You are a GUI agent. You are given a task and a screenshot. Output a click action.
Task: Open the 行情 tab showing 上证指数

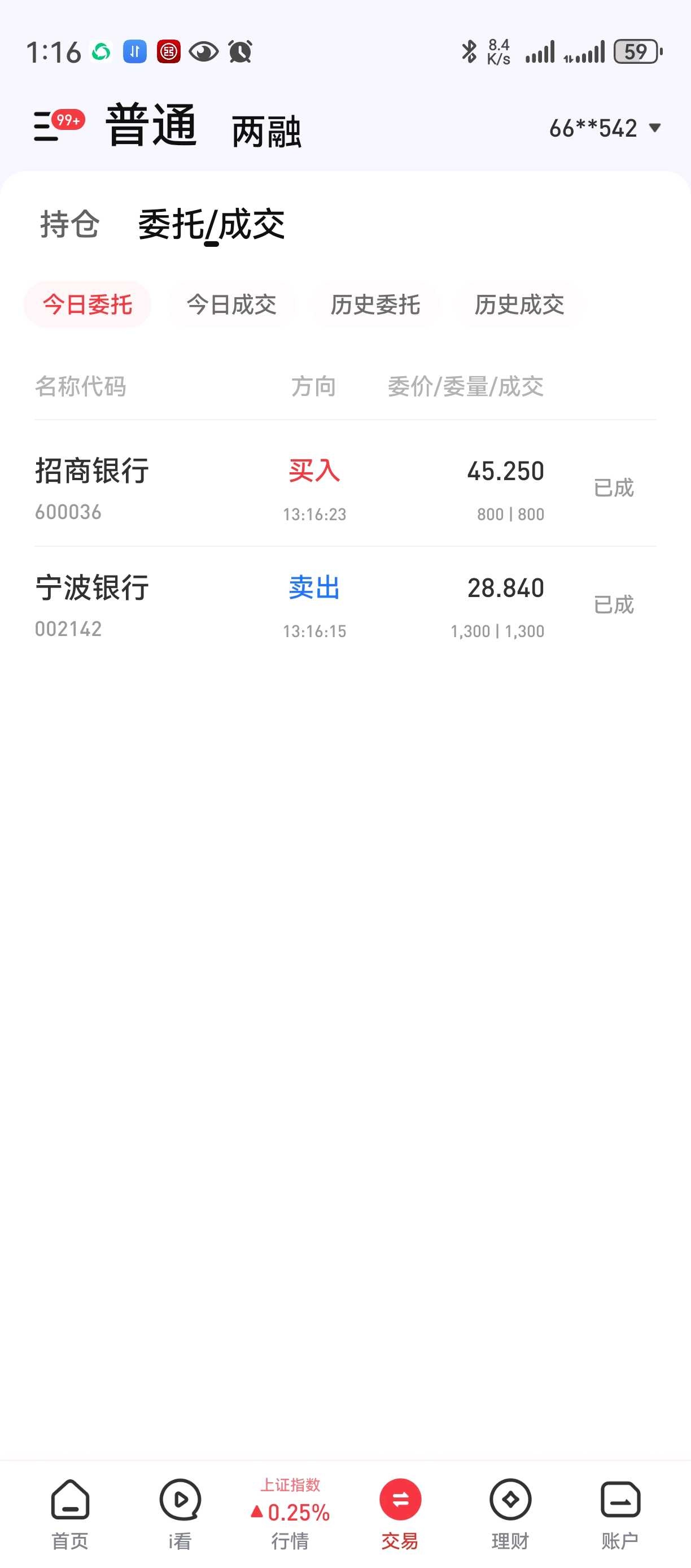[x=290, y=1514]
